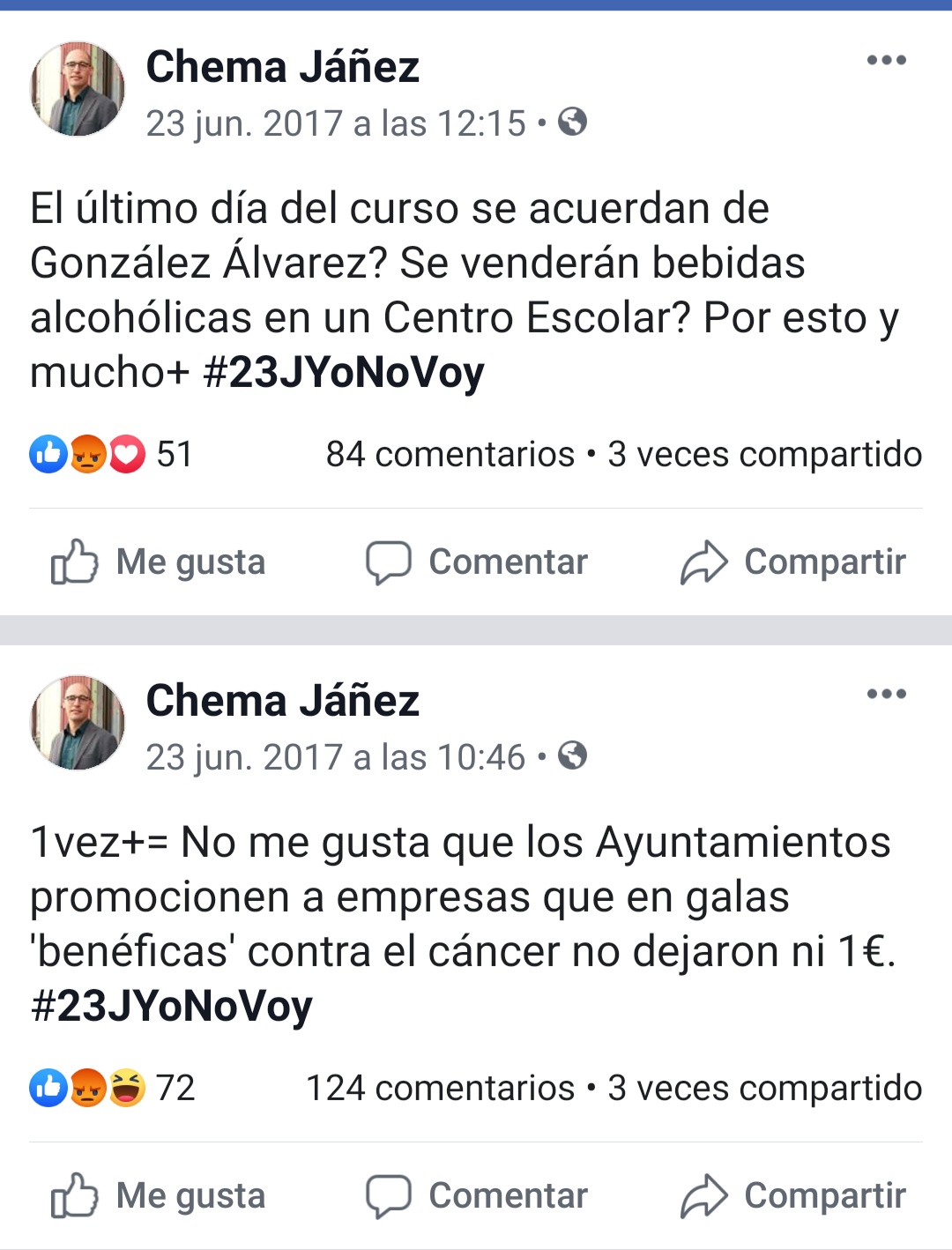952x1250 pixels.
Task: Comment on the González Álvarez post
Action: pyautogui.click(x=477, y=562)
